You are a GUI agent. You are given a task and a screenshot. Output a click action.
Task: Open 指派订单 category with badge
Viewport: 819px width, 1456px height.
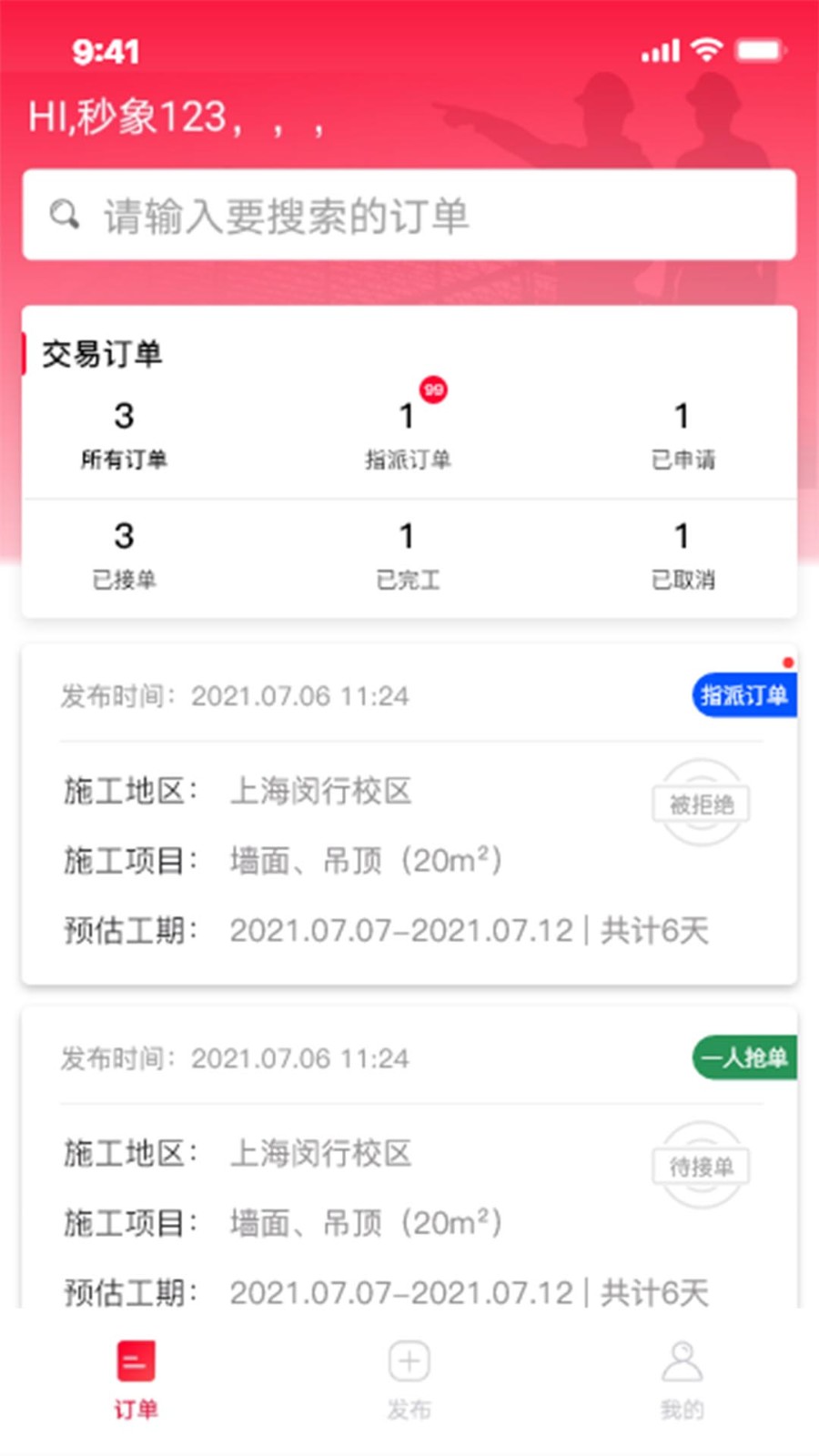pos(409,435)
